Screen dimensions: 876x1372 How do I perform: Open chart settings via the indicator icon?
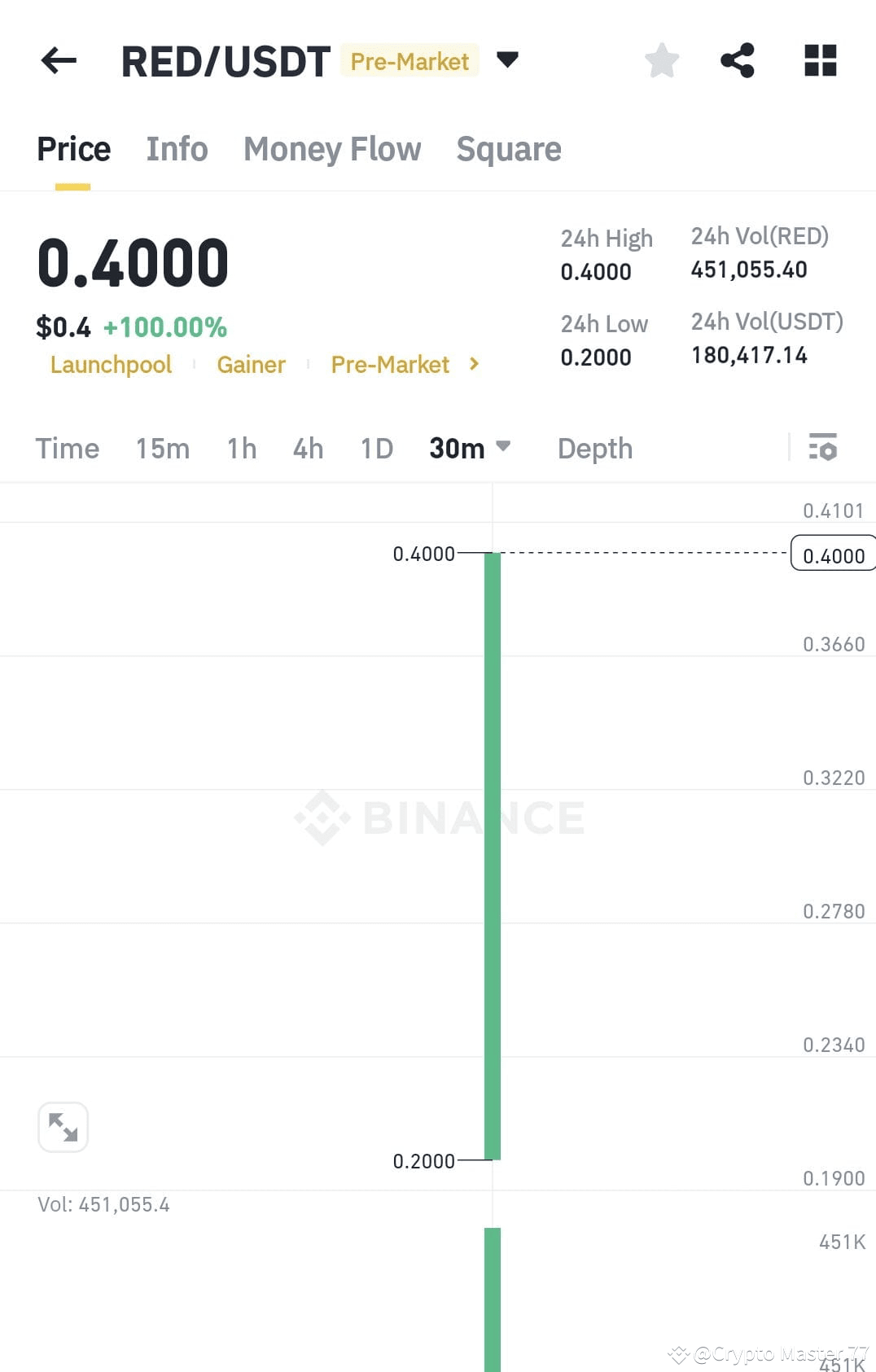click(x=823, y=448)
